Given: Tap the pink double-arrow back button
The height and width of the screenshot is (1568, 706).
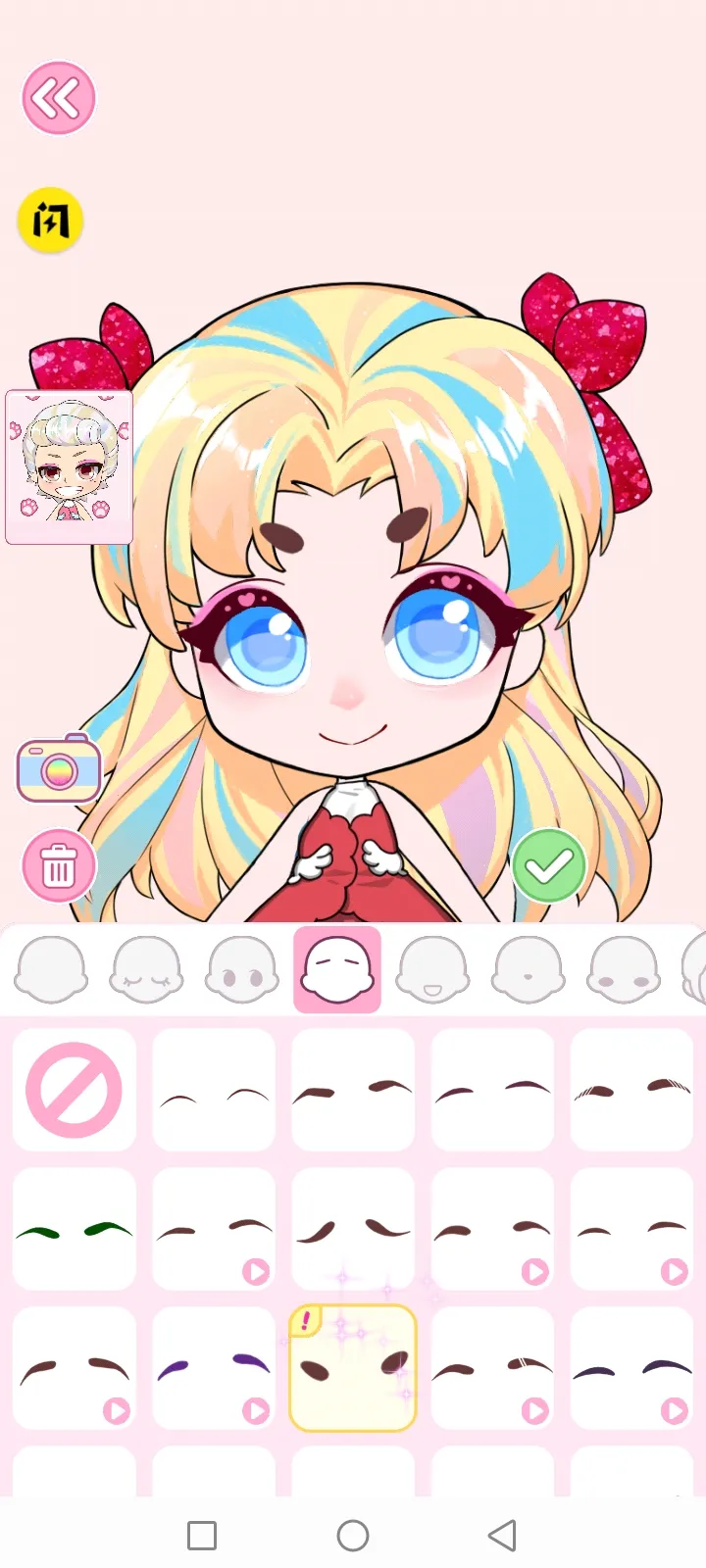Looking at the screenshot, I should [58, 98].
